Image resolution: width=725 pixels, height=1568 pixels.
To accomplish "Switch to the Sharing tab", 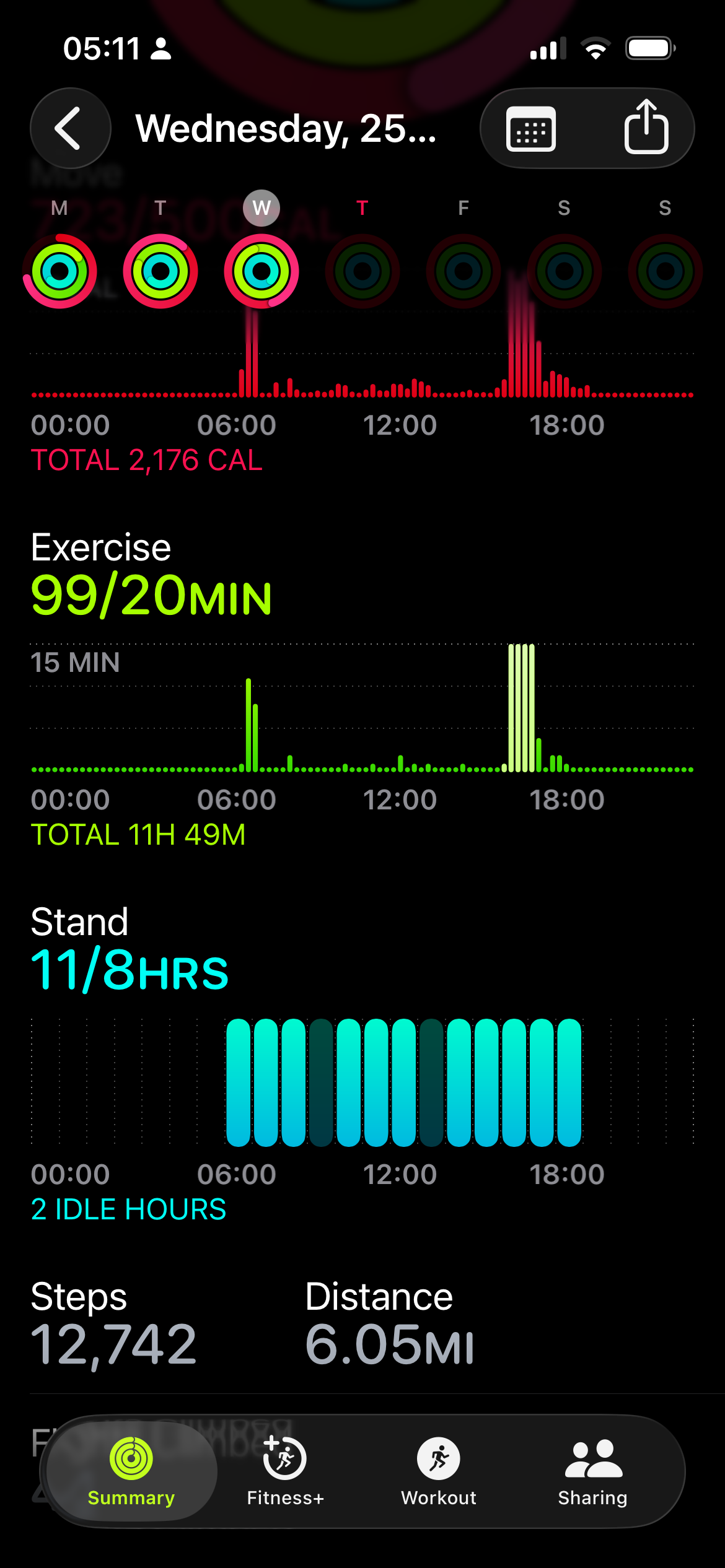I will [593, 1471].
